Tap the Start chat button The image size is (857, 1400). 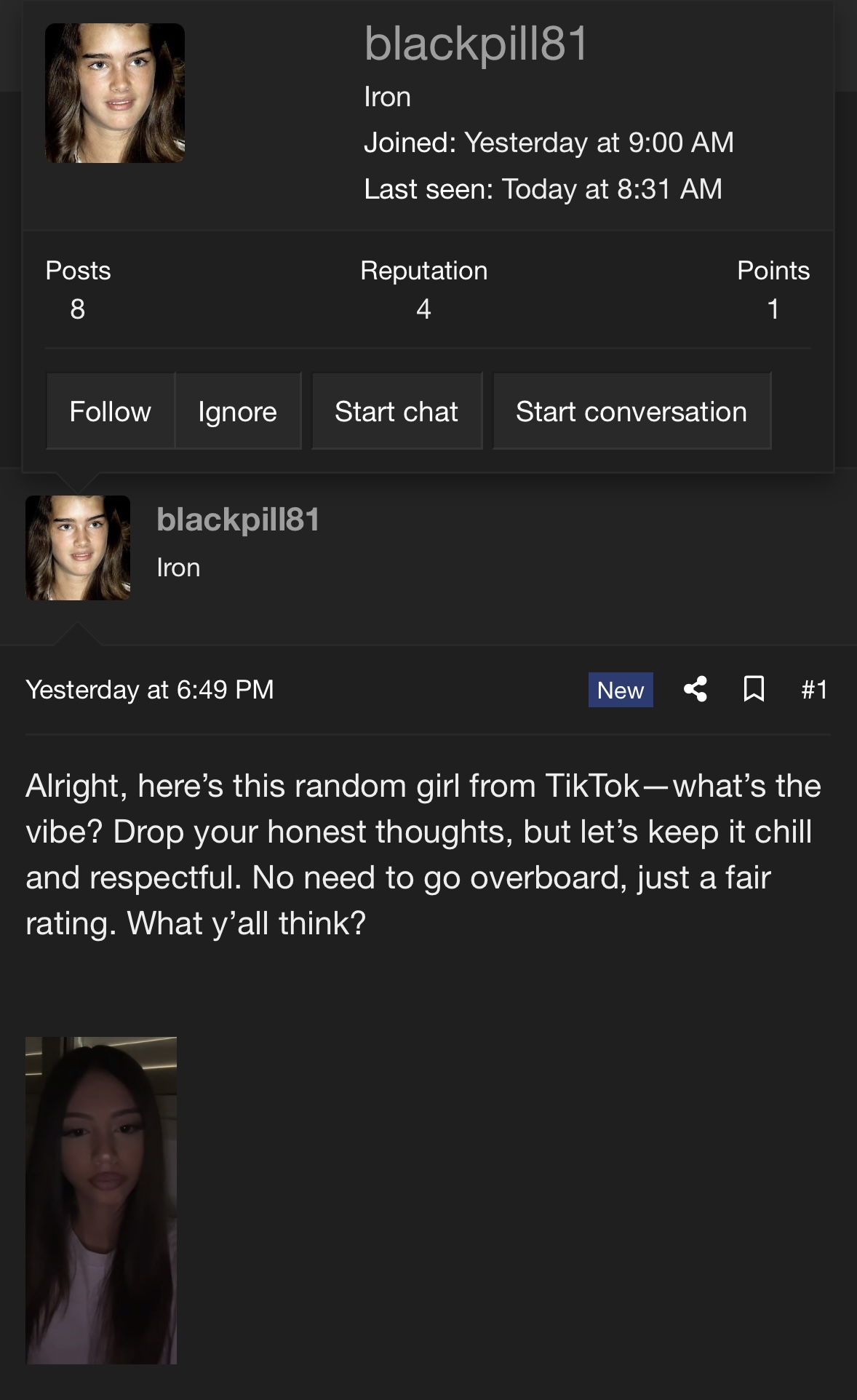(396, 411)
